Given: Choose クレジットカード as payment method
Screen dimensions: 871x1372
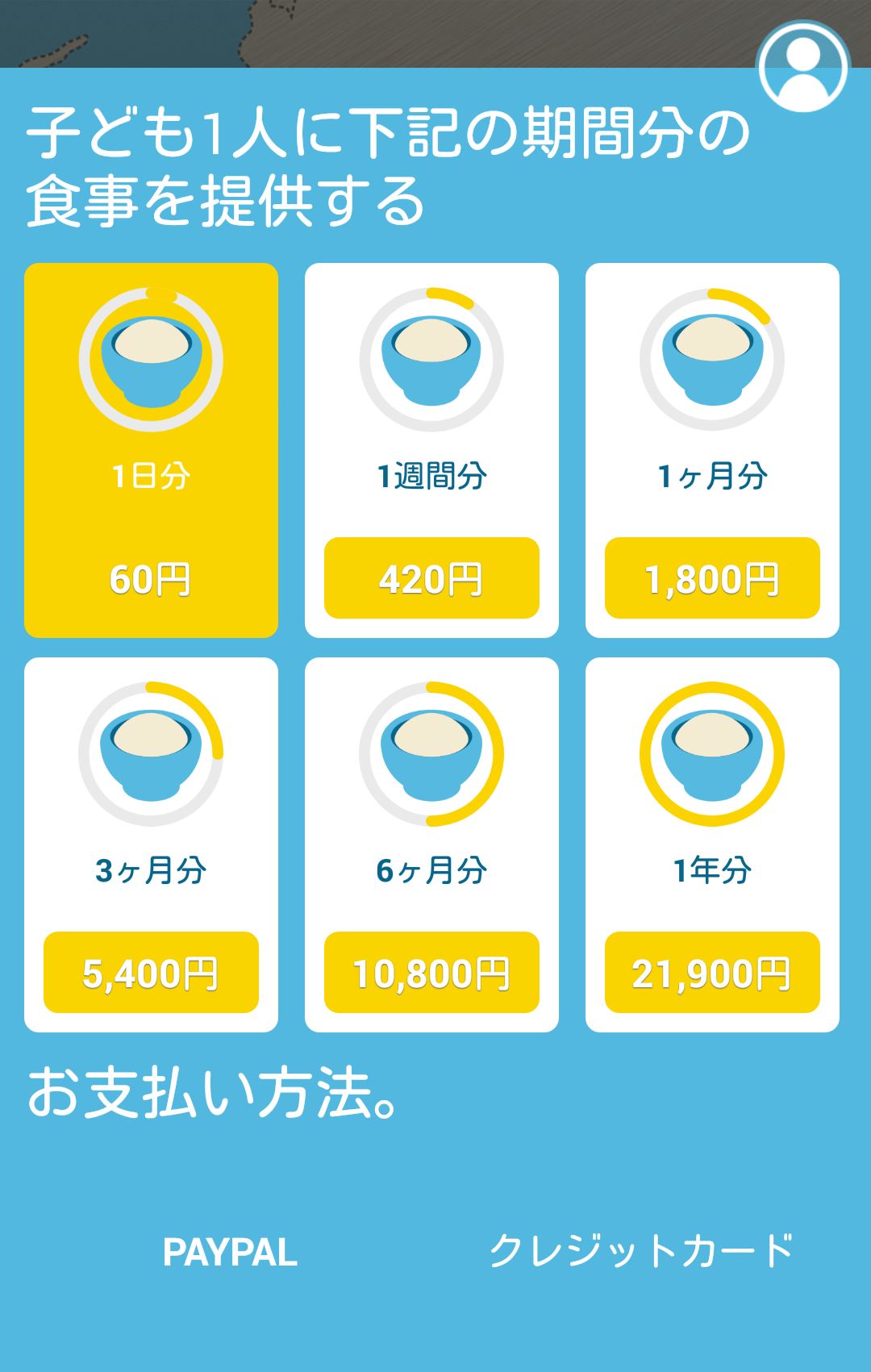Looking at the screenshot, I should [642, 1251].
